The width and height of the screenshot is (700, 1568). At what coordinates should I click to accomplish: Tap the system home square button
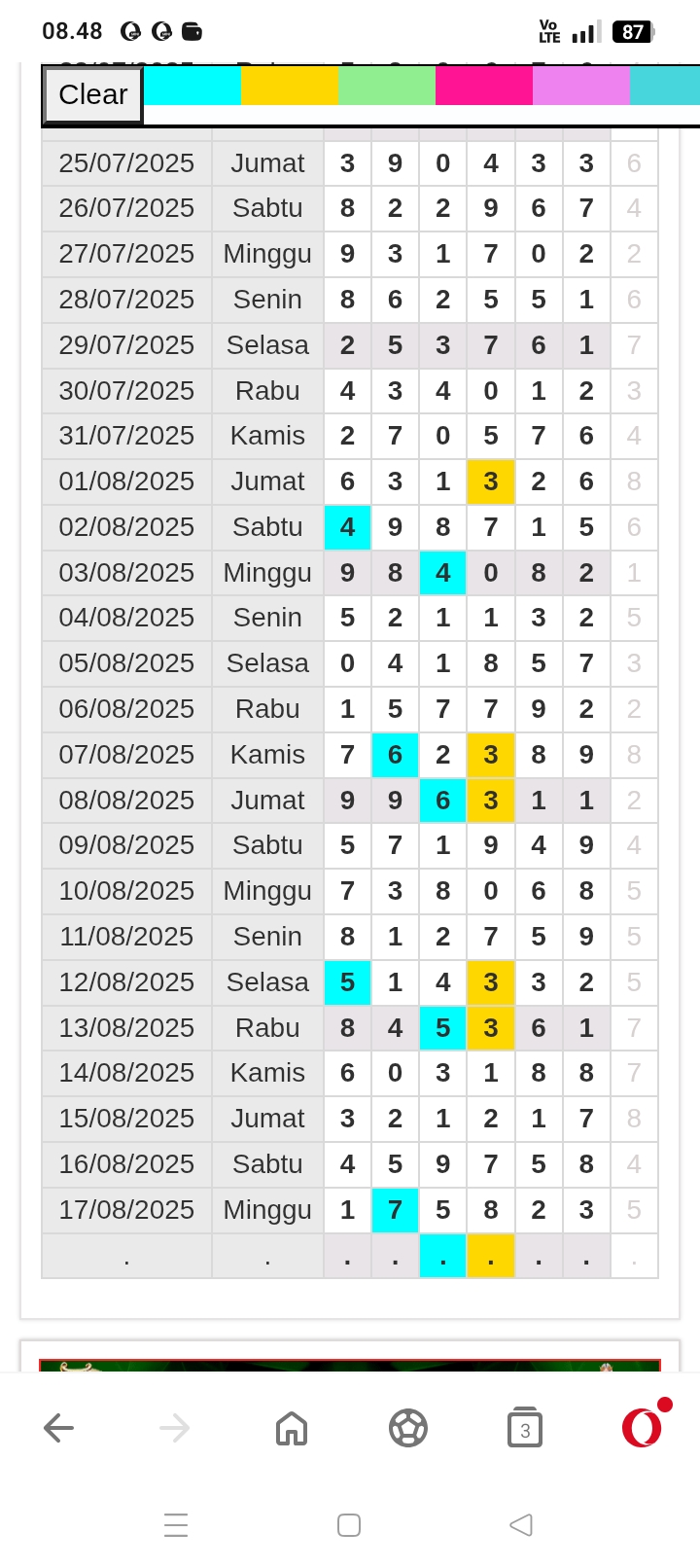coord(349,1524)
